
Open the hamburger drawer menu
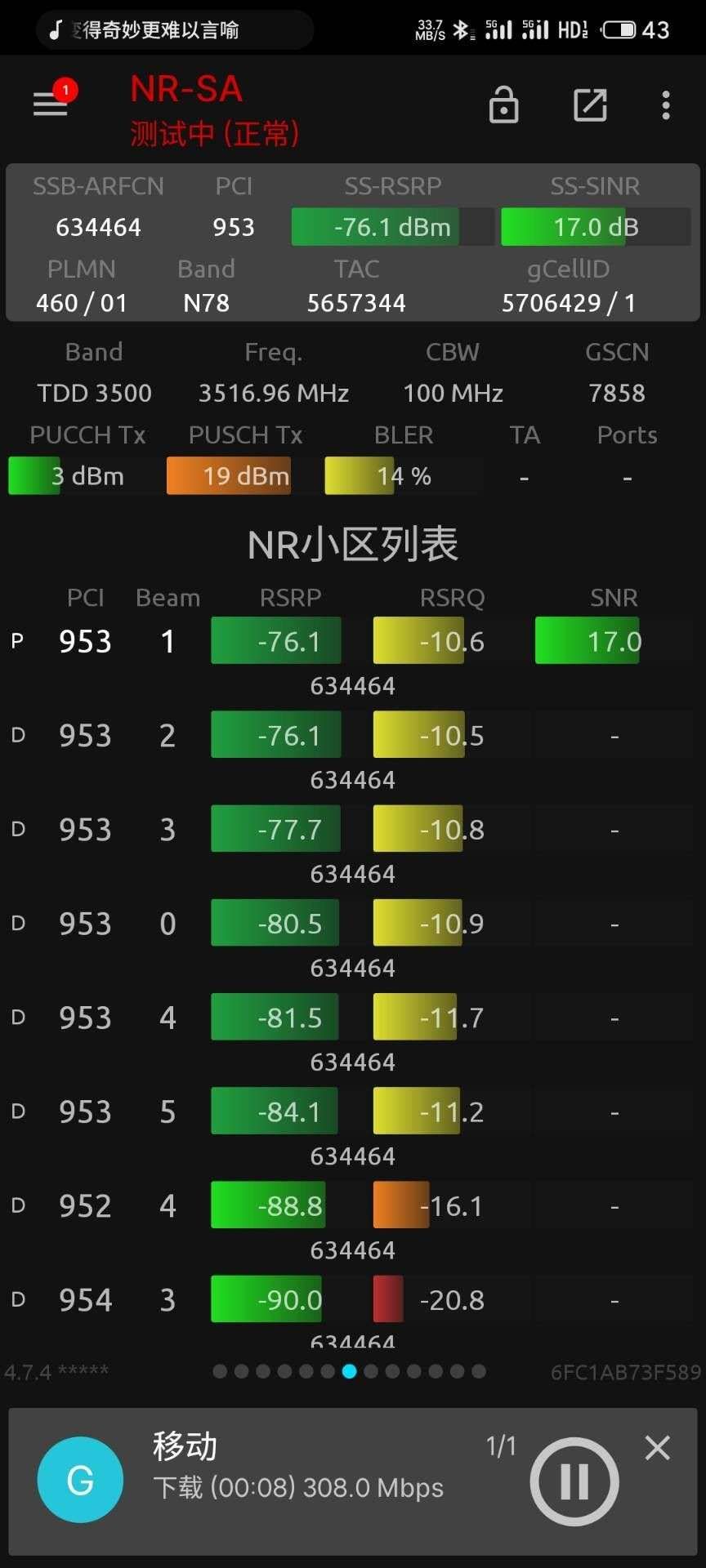[50, 105]
